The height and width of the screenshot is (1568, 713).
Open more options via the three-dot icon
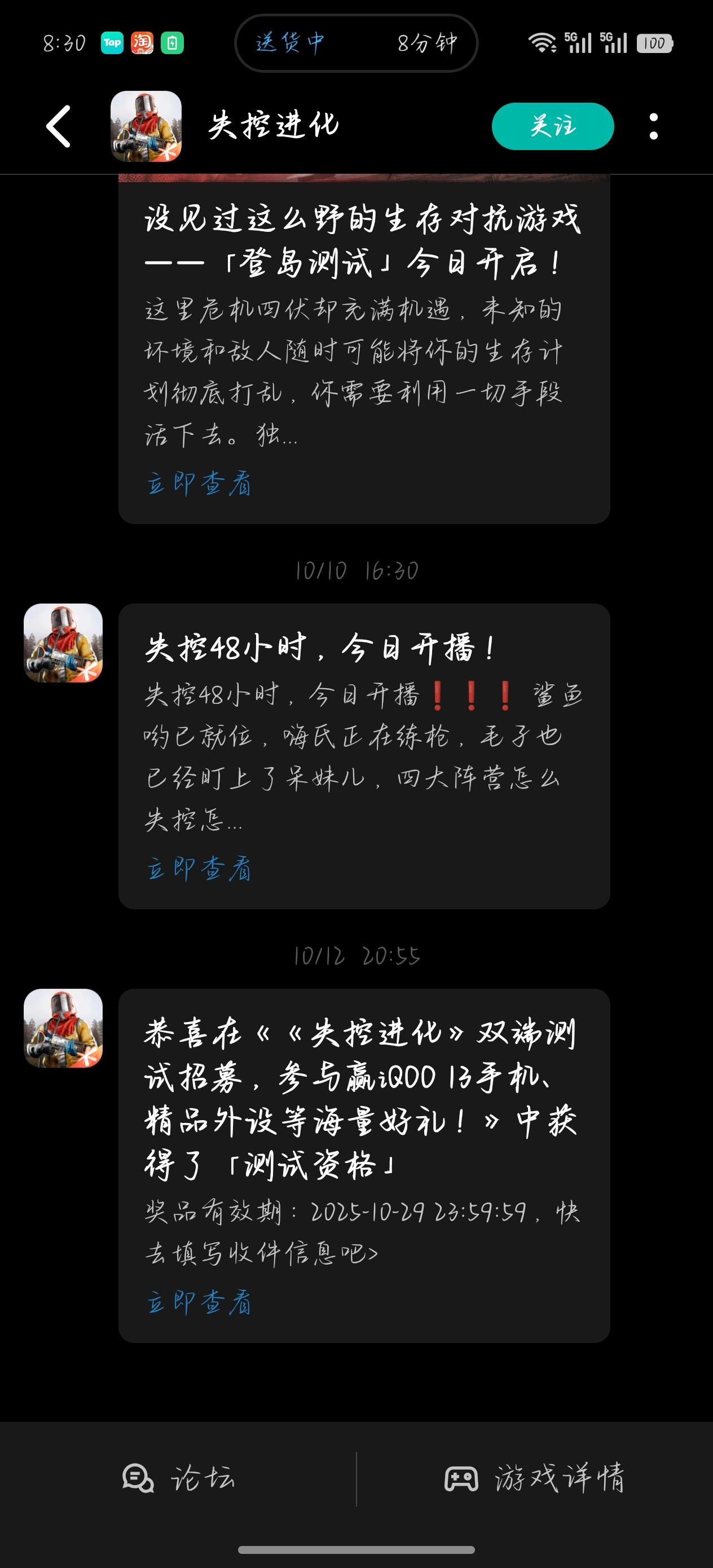pos(654,126)
